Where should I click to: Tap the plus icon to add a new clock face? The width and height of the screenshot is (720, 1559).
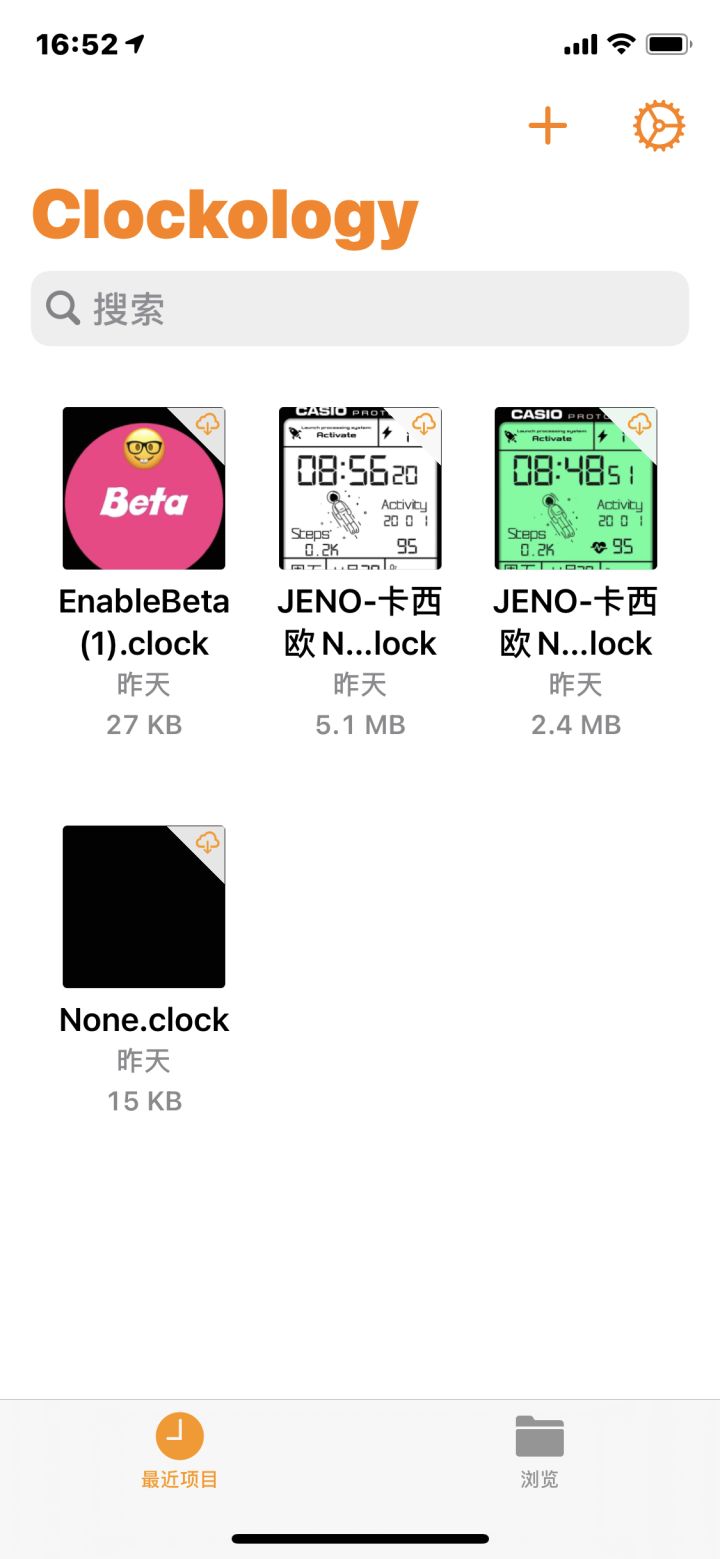pos(547,125)
